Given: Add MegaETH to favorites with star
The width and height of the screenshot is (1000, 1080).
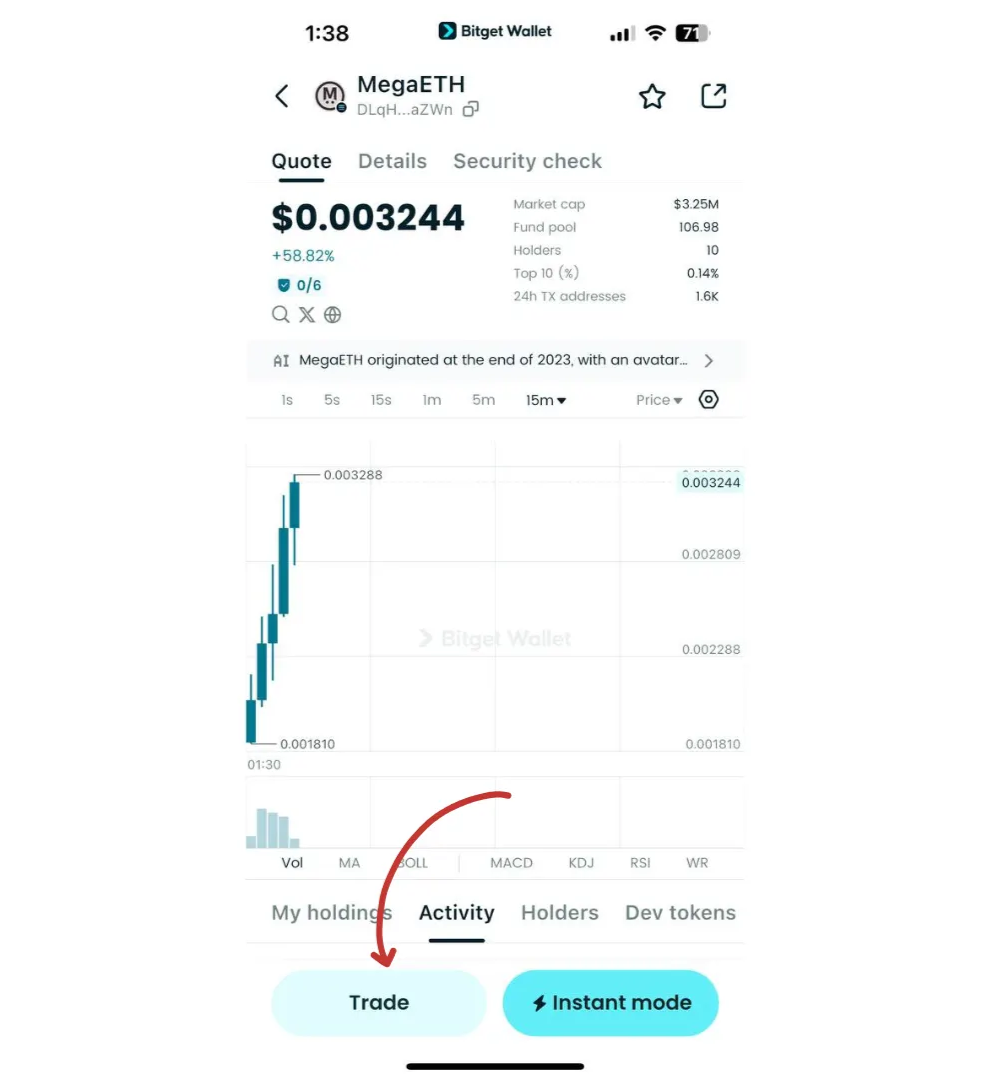Looking at the screenshot, I should (x=652, y=96).
